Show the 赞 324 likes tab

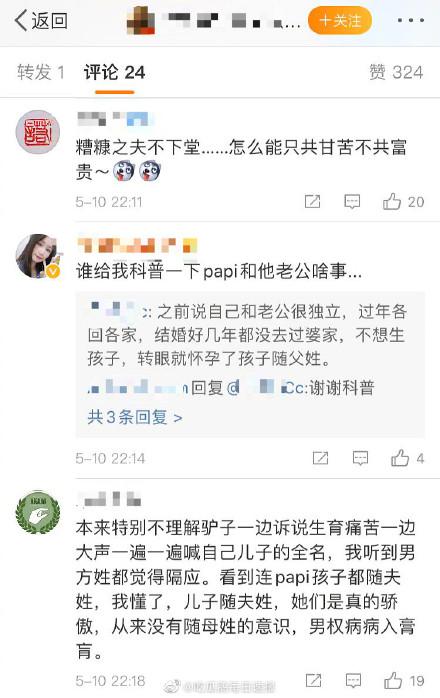(396, 72)
